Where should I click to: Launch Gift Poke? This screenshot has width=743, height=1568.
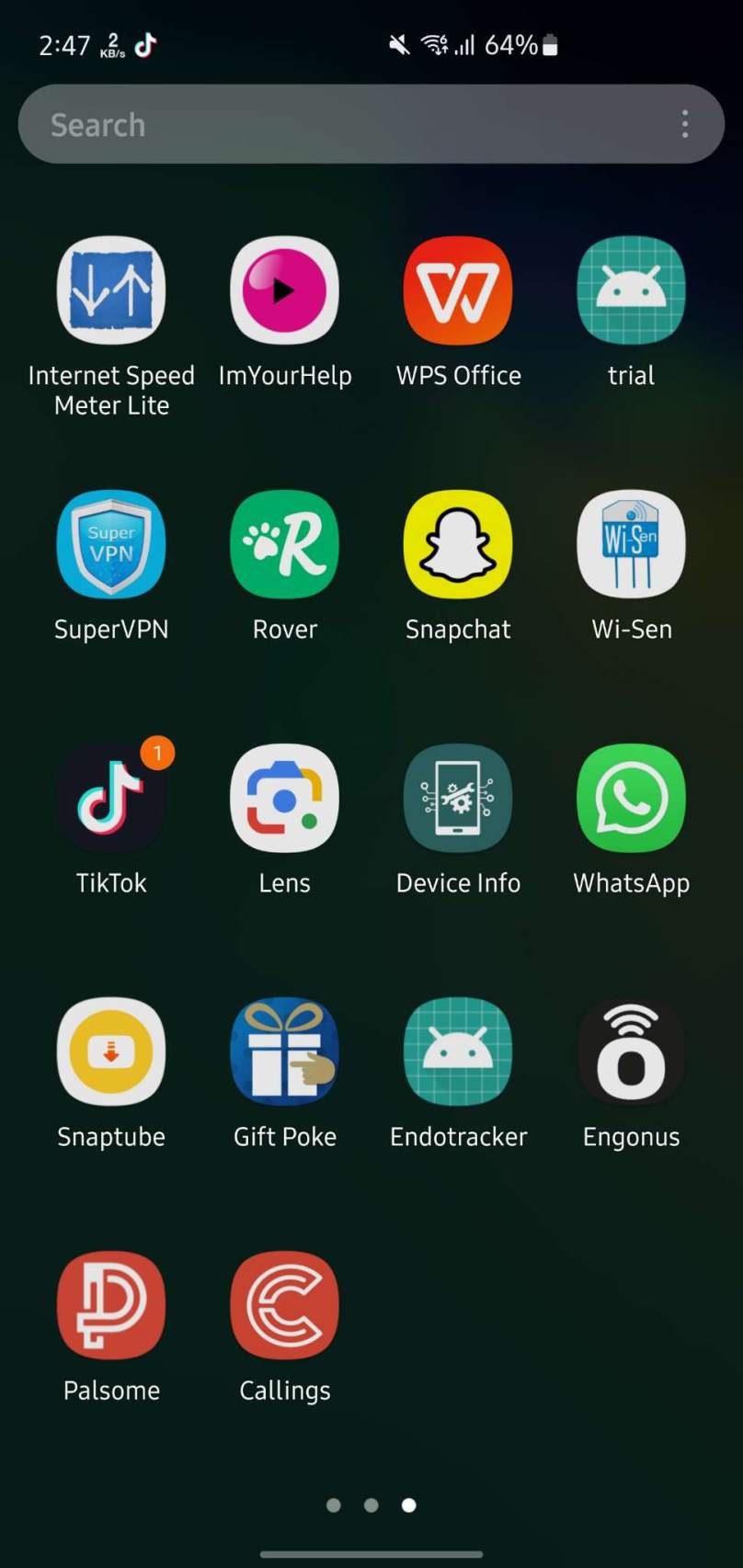tap(284, 1051)
